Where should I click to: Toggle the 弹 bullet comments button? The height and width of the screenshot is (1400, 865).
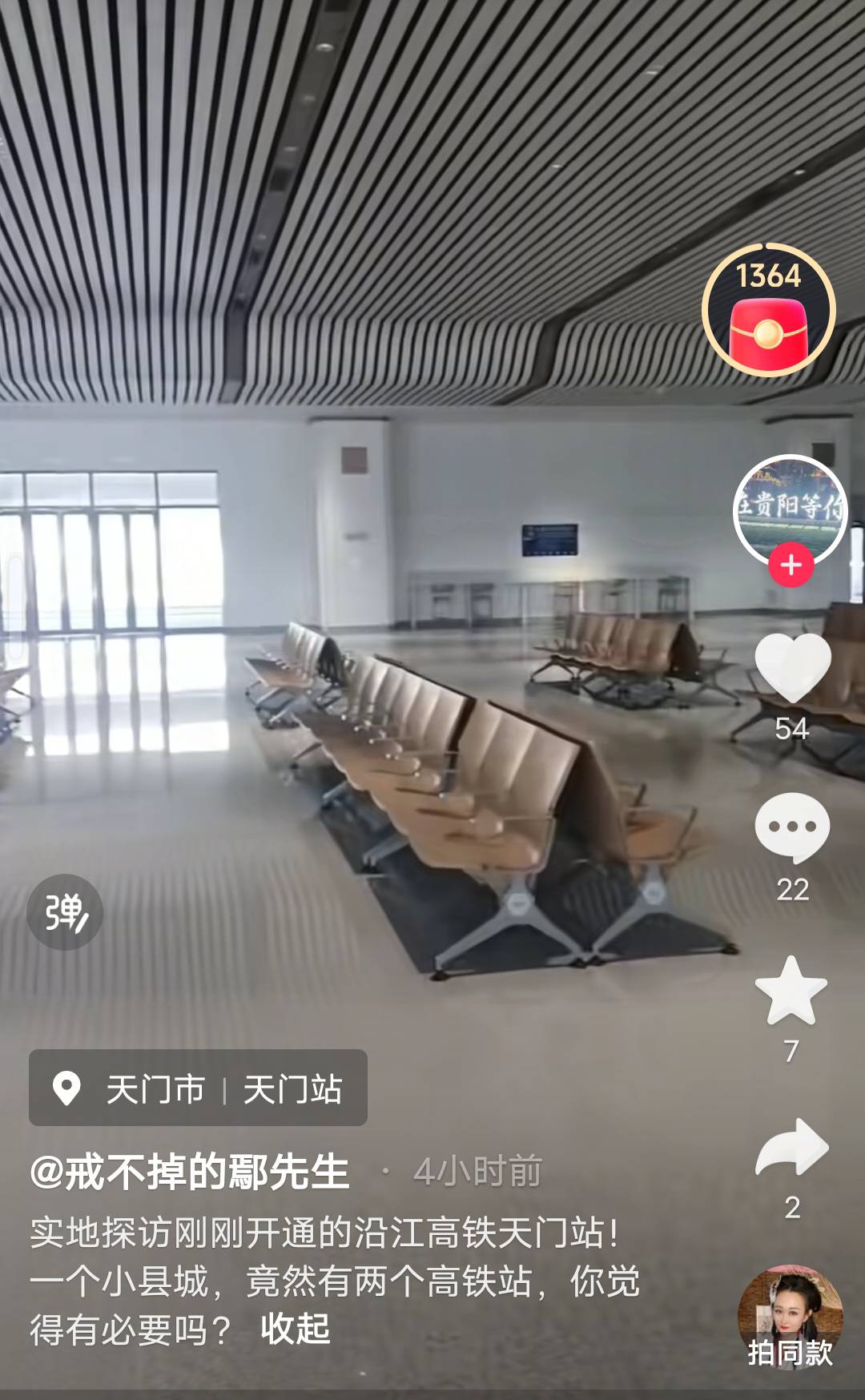(x=65, y=912)
